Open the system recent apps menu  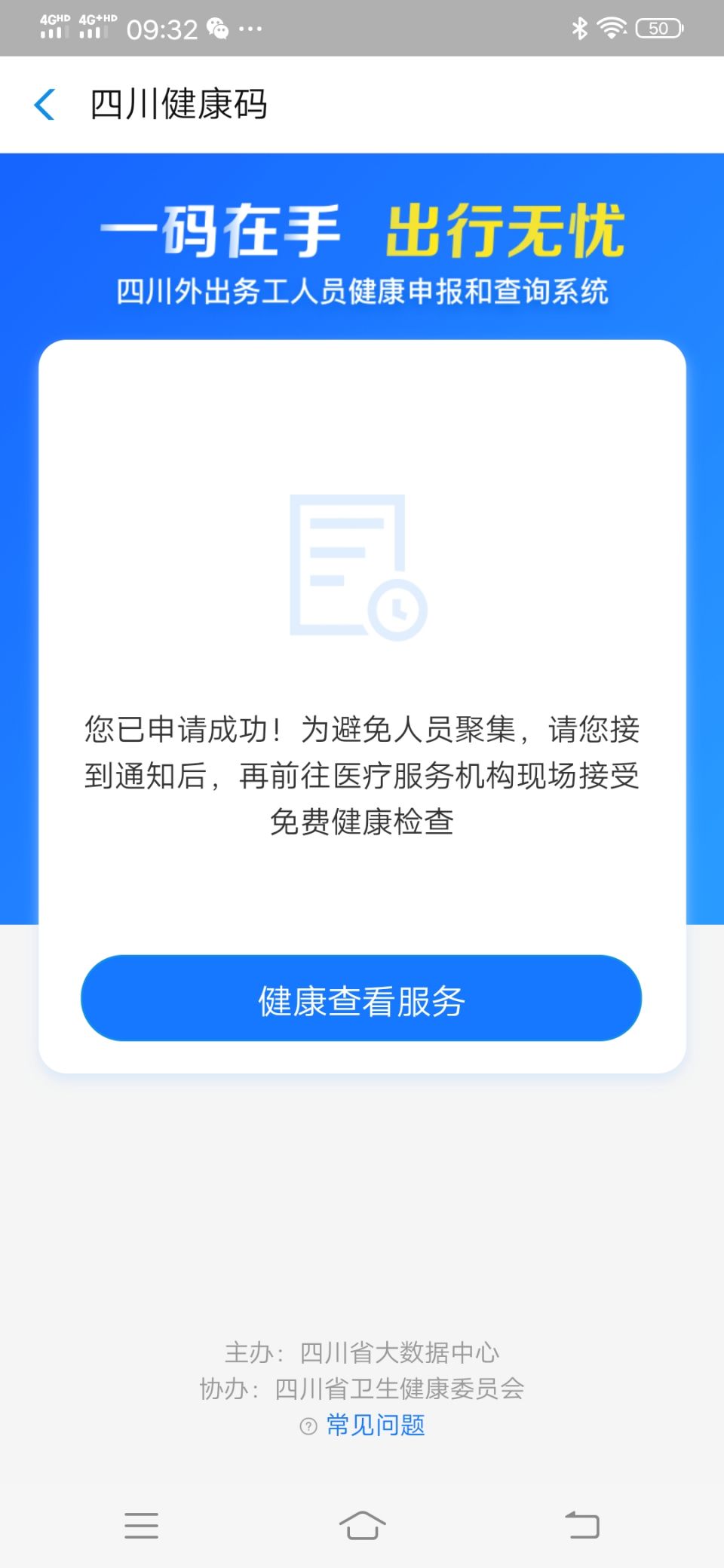141,1525
